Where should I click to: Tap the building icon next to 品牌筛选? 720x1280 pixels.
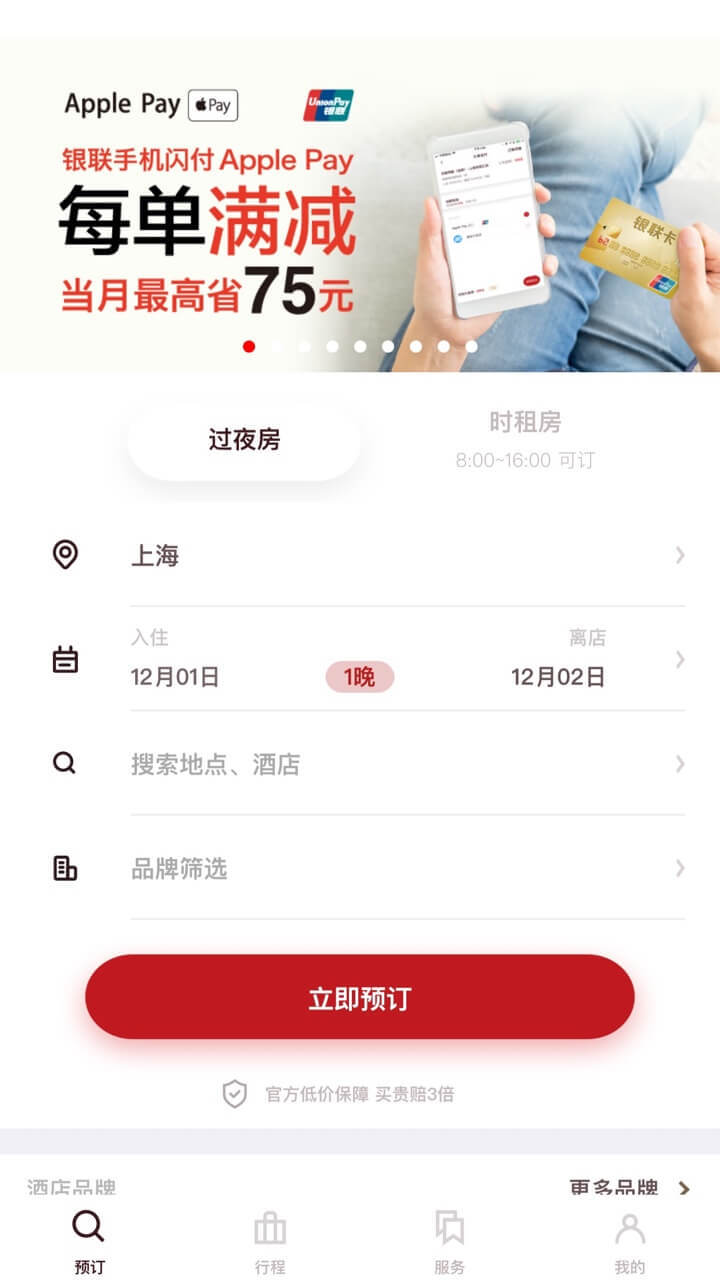click(65, 868)
